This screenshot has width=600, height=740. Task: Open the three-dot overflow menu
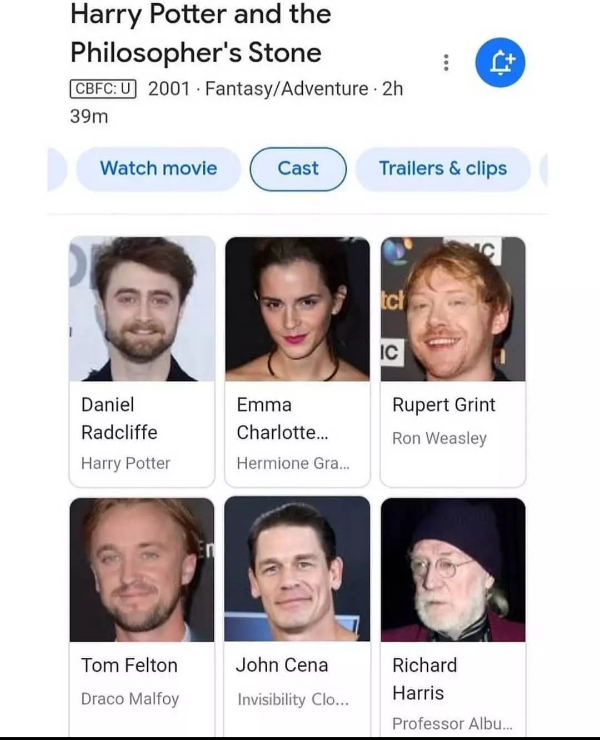click(445, 63)
